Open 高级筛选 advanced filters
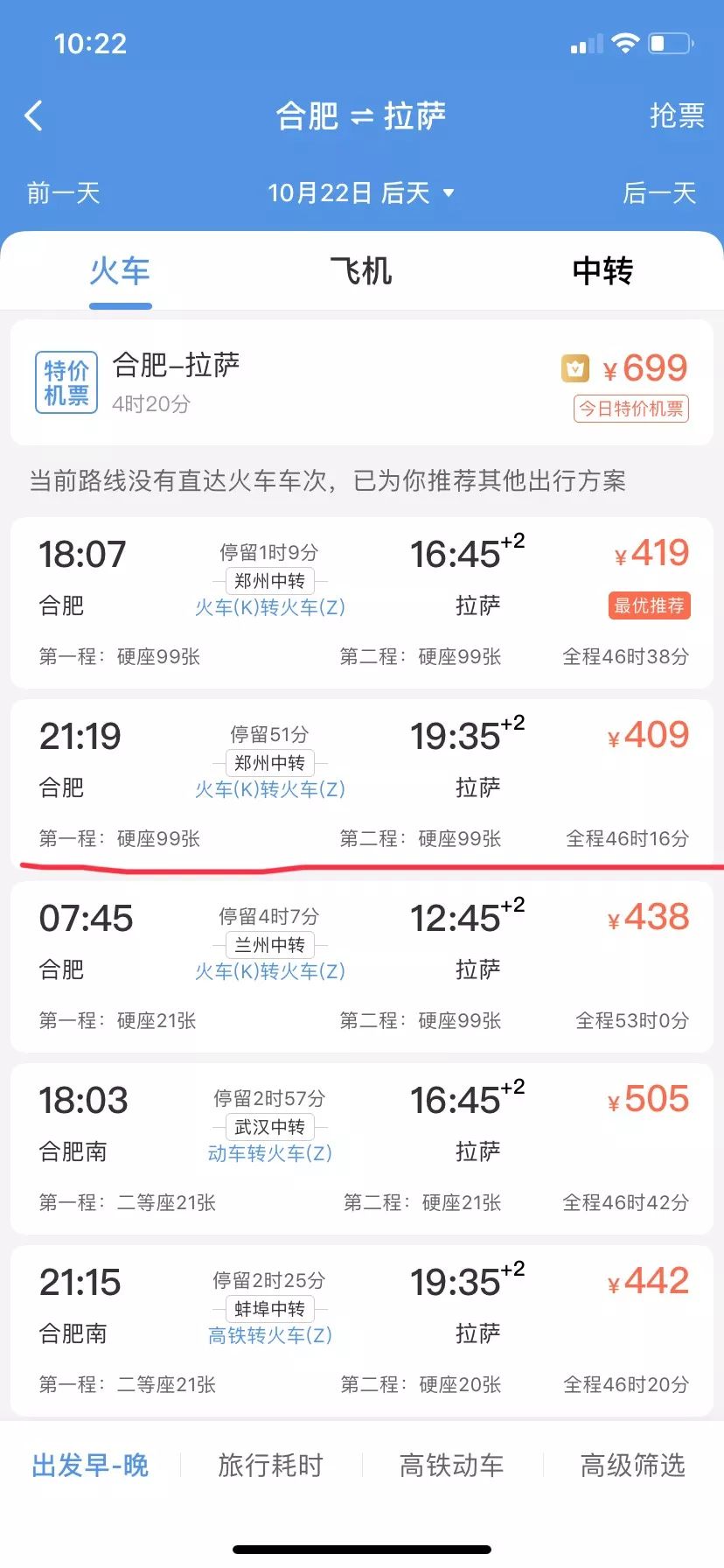724x1568 pixels. point(632,1465)
